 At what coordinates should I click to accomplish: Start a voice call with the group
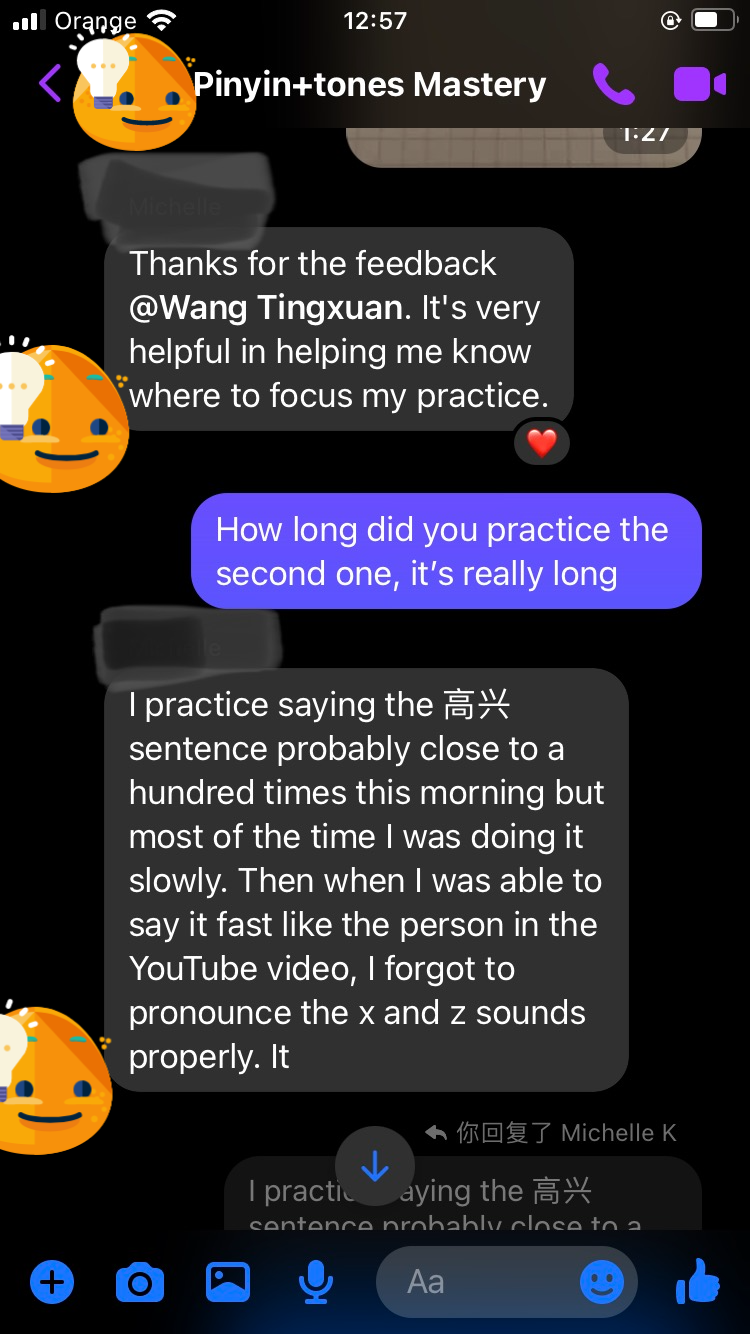613,84
